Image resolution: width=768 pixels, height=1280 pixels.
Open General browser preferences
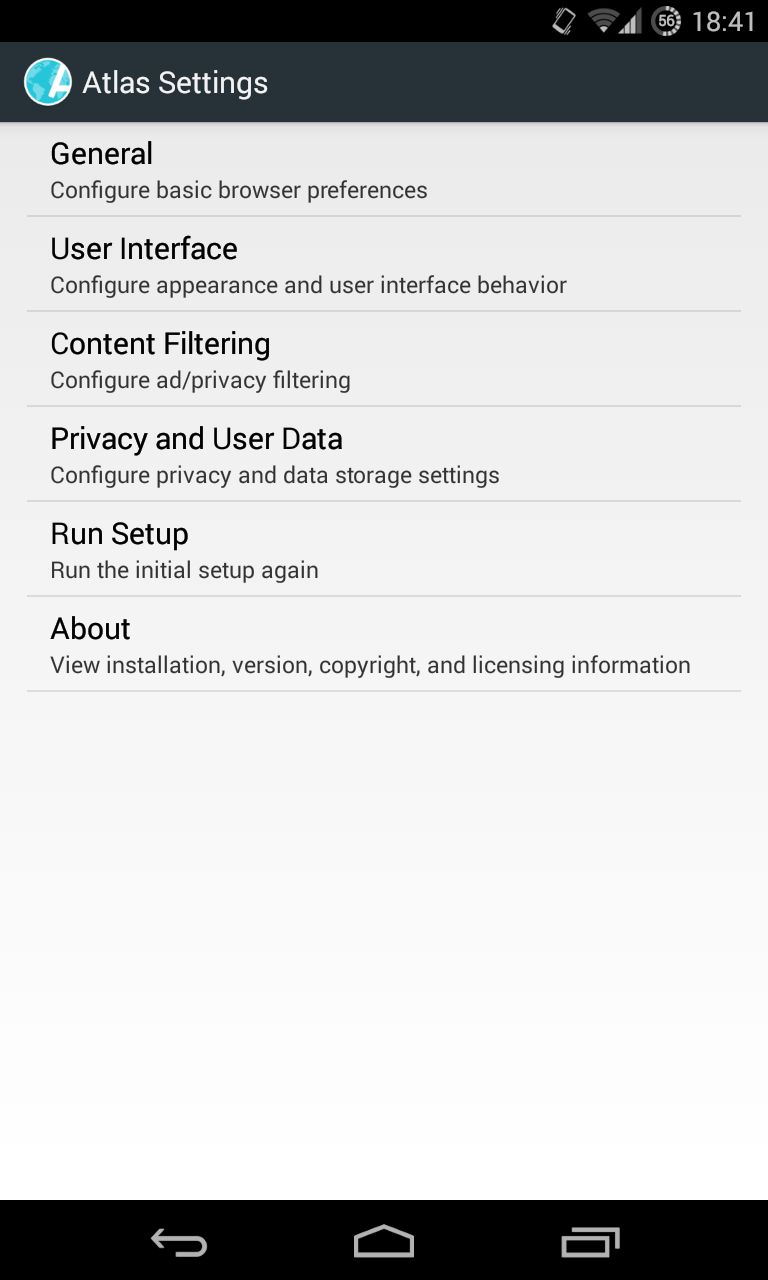coord(384,169)
